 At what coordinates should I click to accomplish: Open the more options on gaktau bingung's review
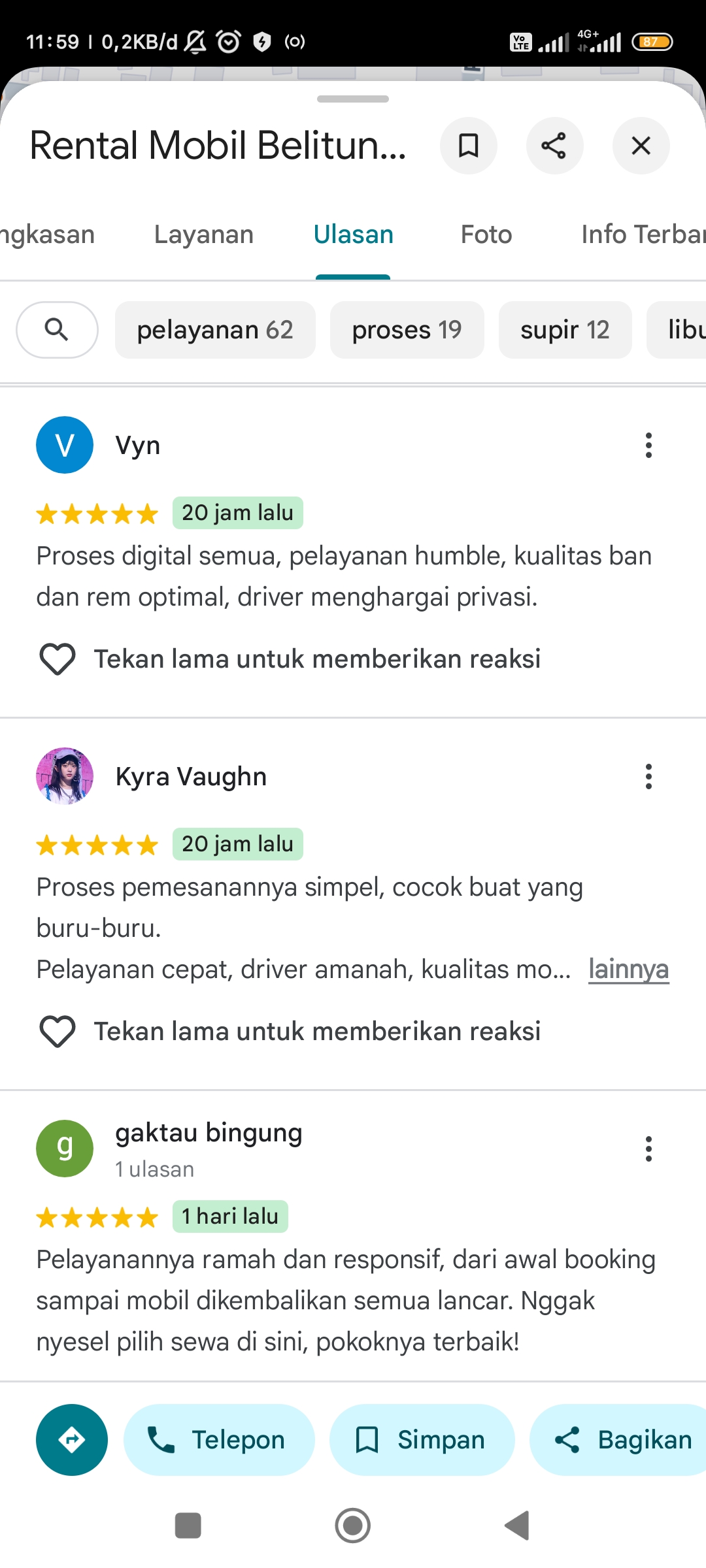point(648,1149)
